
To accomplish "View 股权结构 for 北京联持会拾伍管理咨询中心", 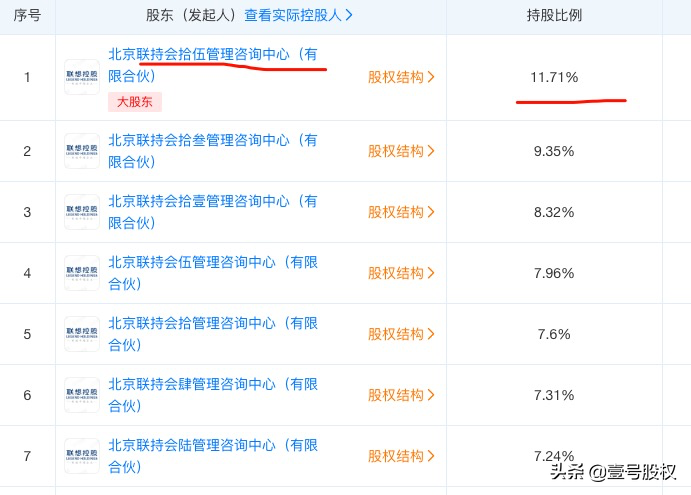I will 401,77.
